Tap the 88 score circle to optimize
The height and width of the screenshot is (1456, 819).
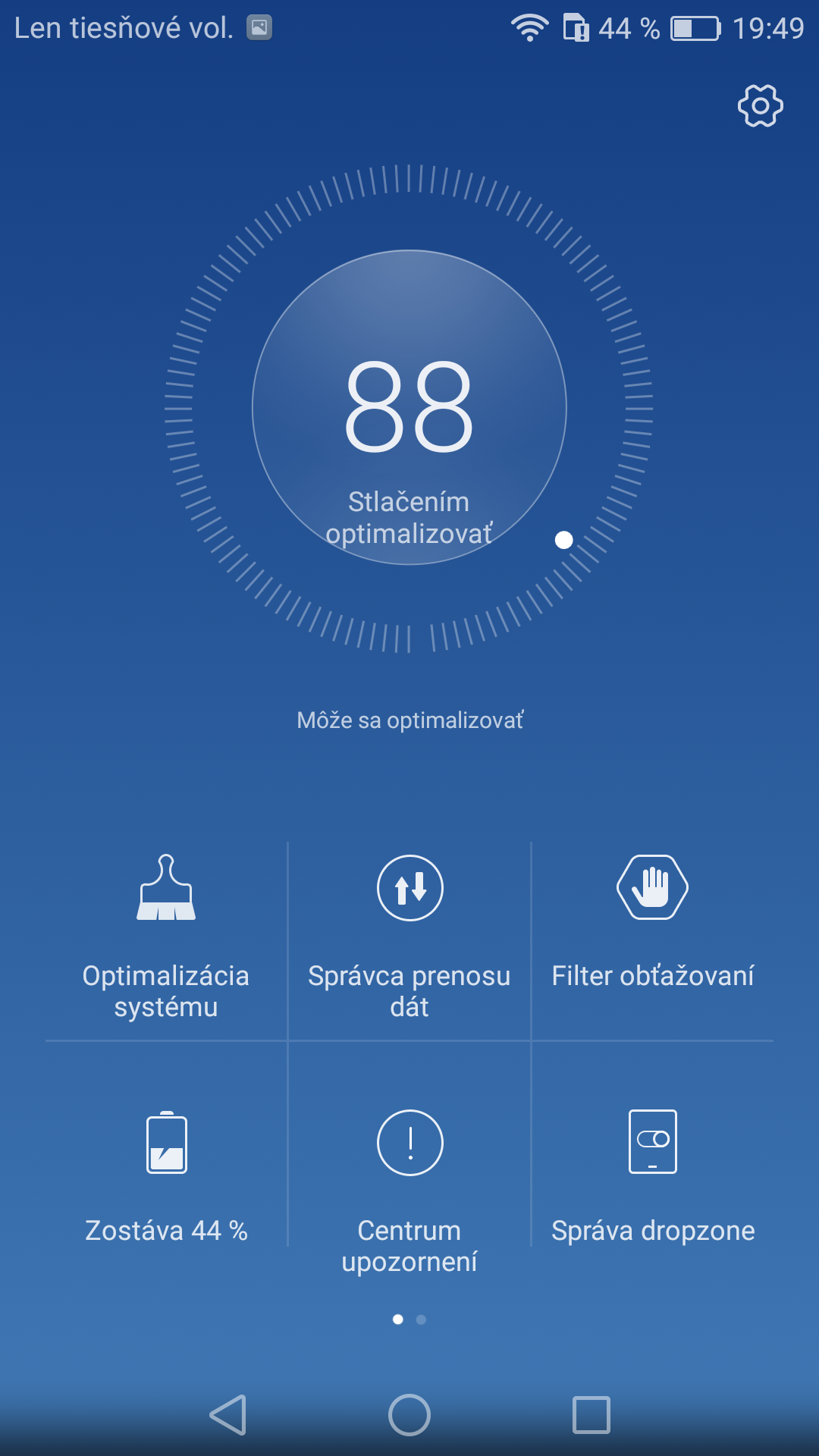click(x=409, y=407)
